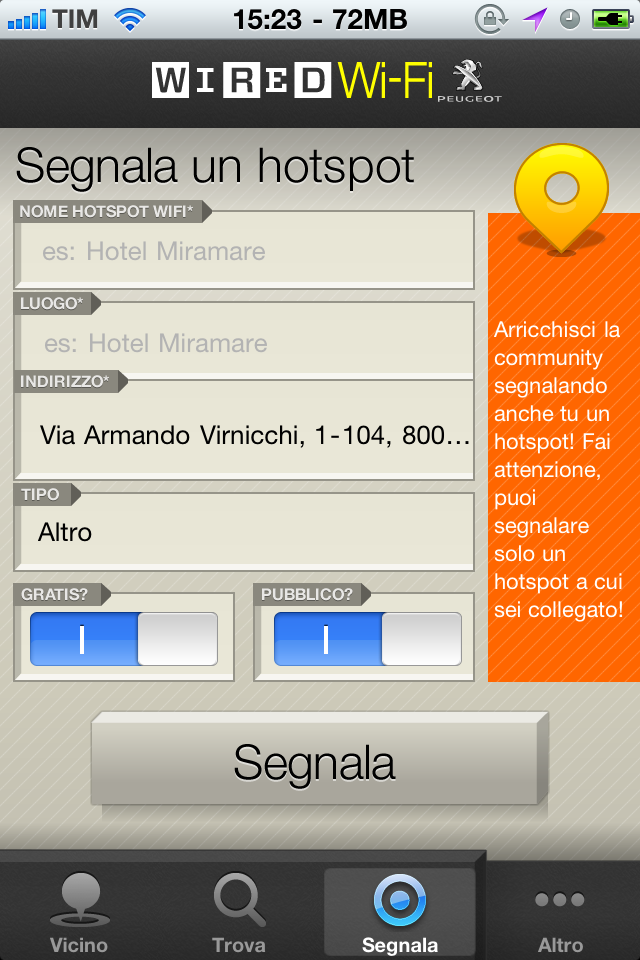Submit the hotspot with the Segnala button
Image resolution: width=640 pixels, height=960 pixels.
(x=315, y=763)
